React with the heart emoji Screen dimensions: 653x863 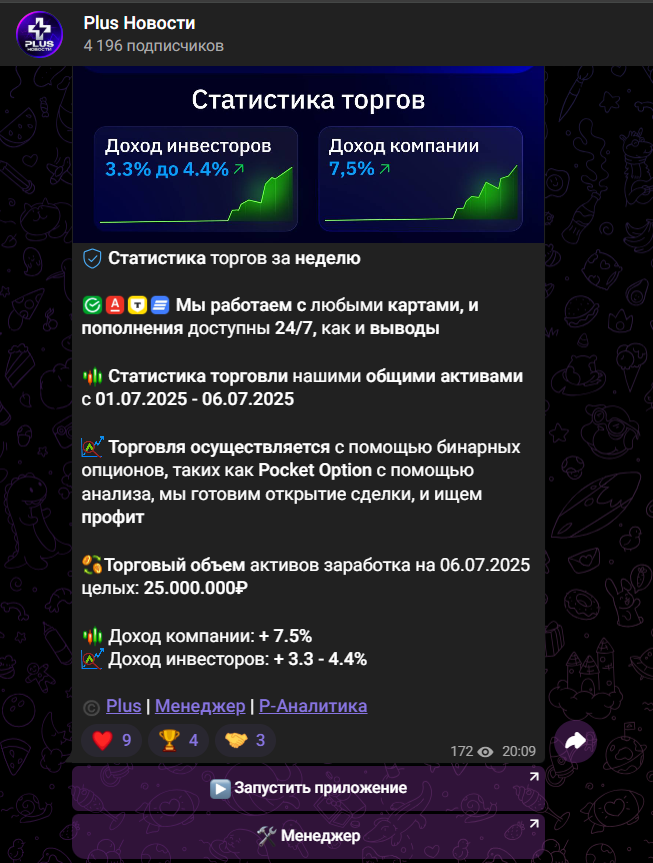coord(111,741)
